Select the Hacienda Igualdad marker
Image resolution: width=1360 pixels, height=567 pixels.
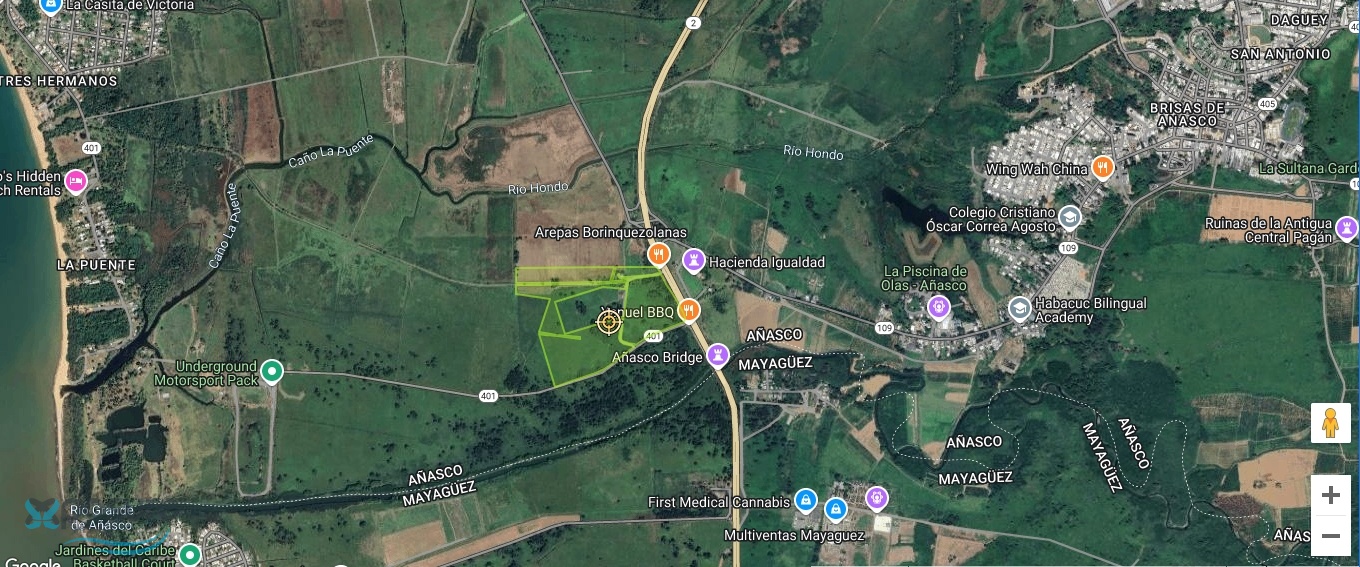[x=693, y=261]
